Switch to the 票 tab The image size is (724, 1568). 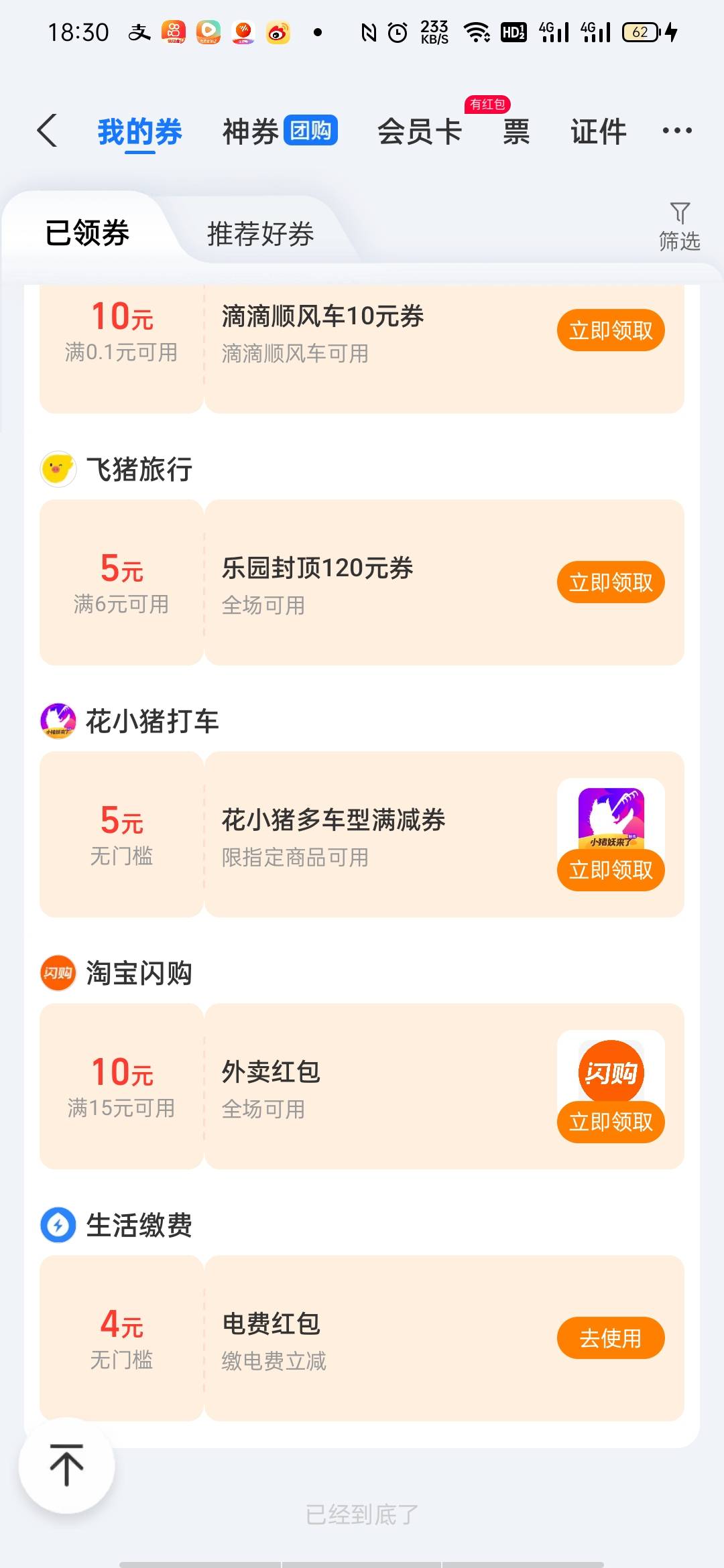[516, 131]
